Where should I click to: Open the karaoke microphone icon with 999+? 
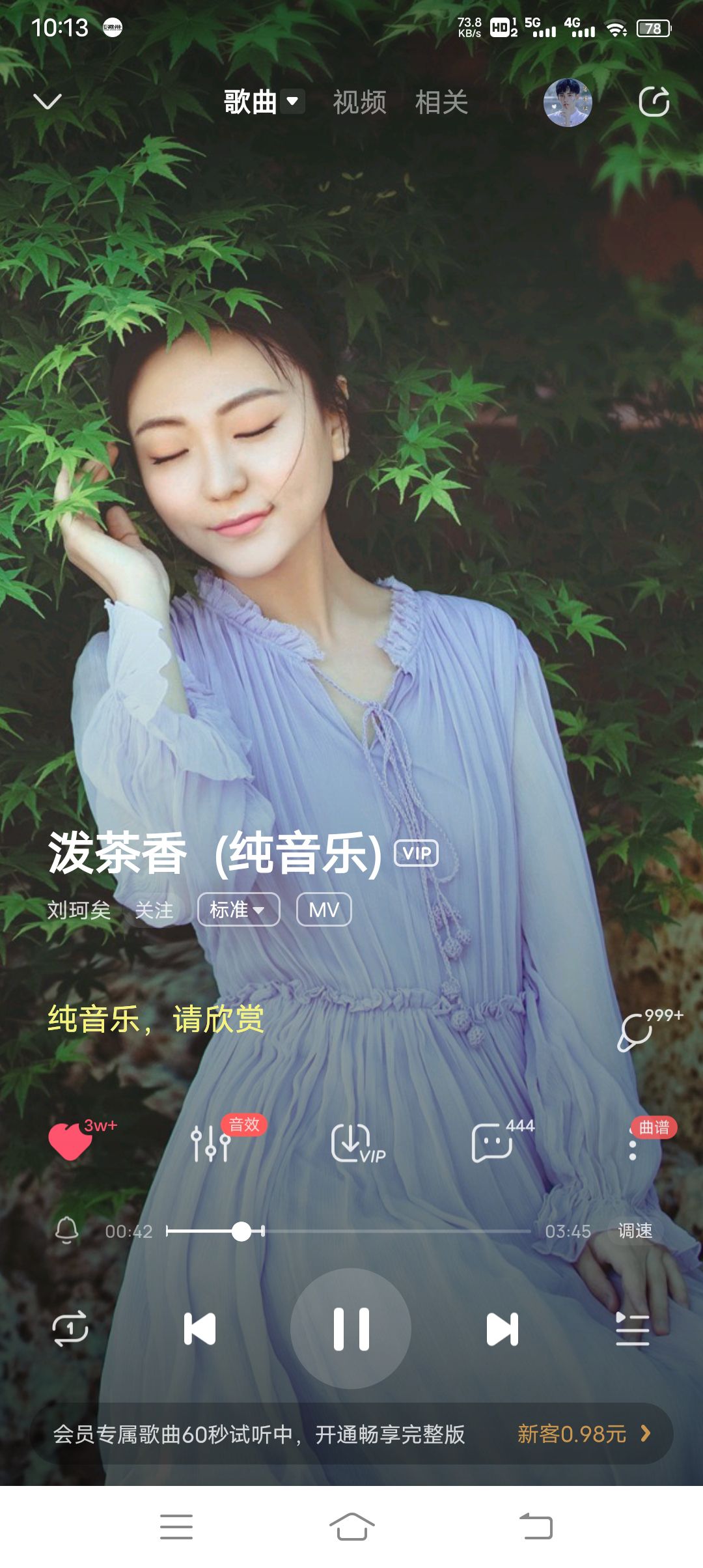[635, 1031]
